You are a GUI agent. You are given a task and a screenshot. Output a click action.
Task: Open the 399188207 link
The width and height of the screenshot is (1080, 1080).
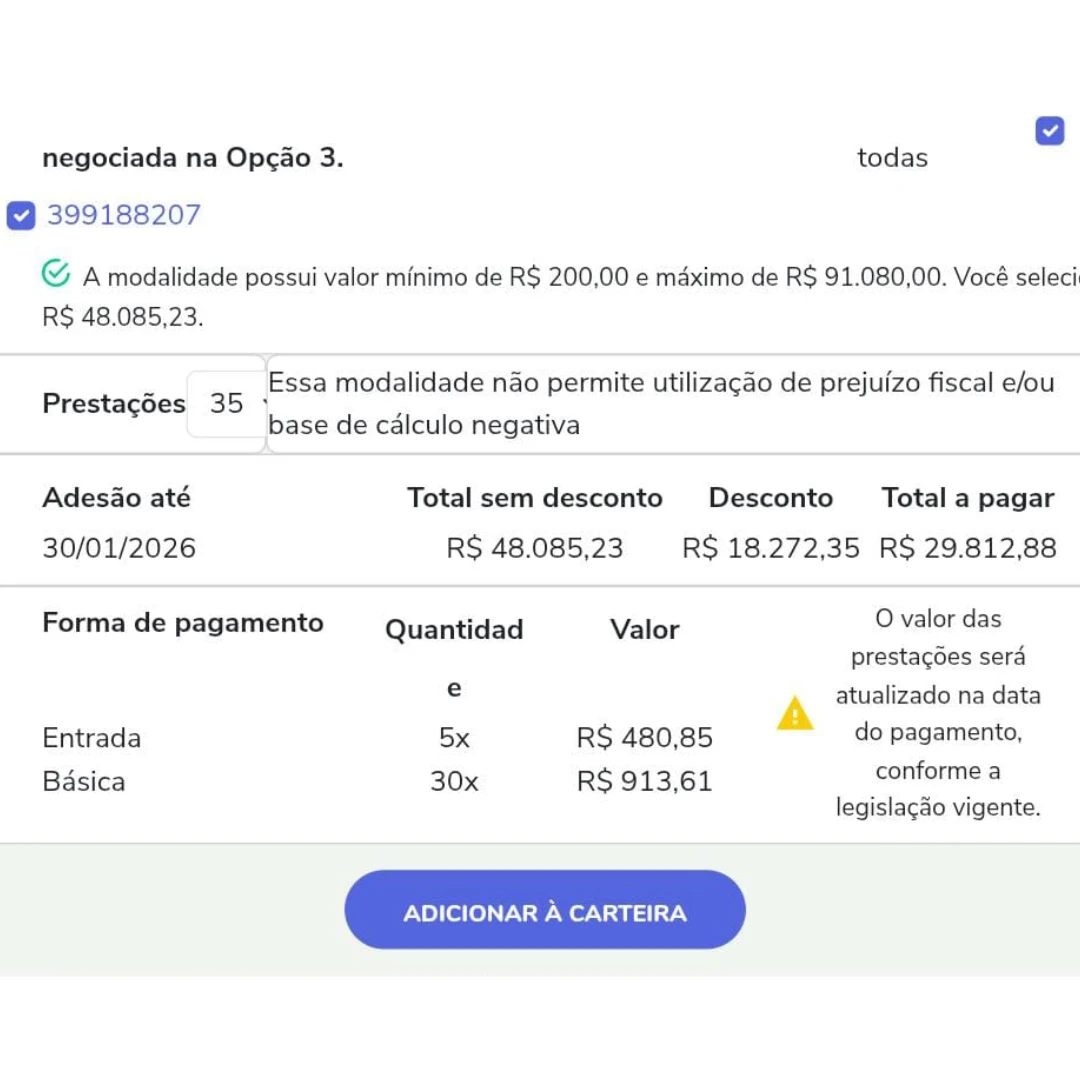[123, 215]
